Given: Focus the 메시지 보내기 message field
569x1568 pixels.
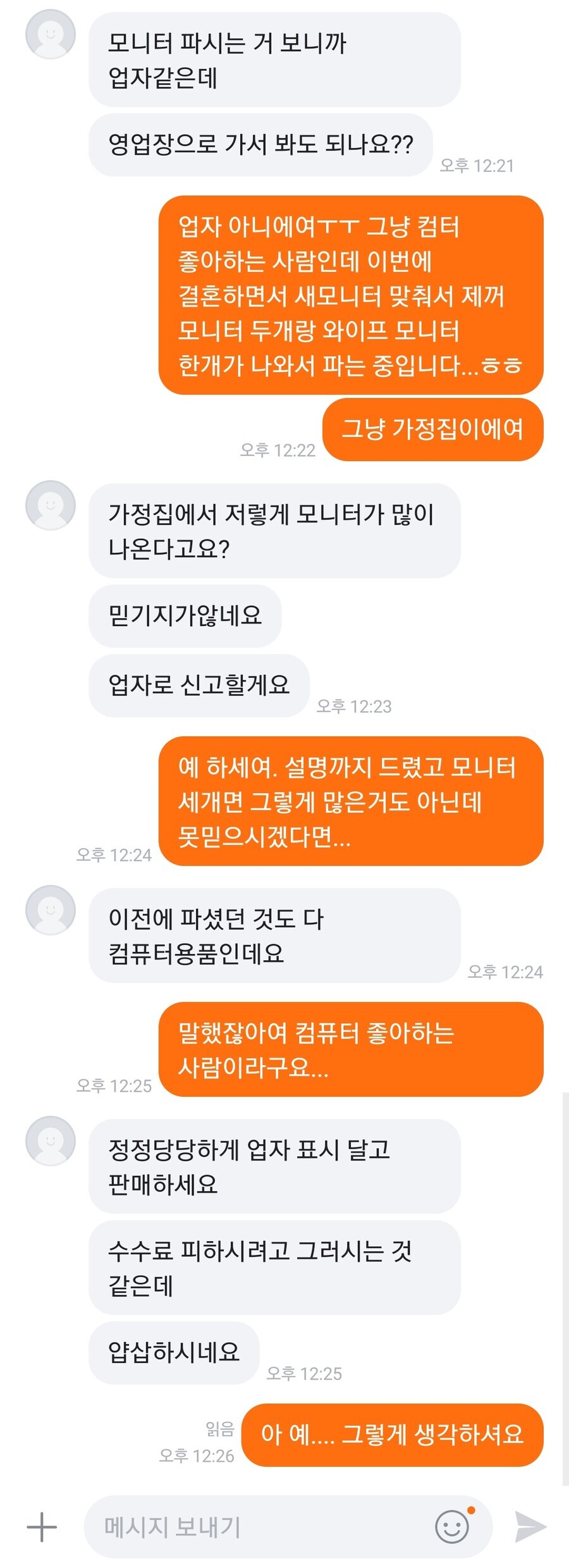Looking at the screenshot, I should point(253,1527).
